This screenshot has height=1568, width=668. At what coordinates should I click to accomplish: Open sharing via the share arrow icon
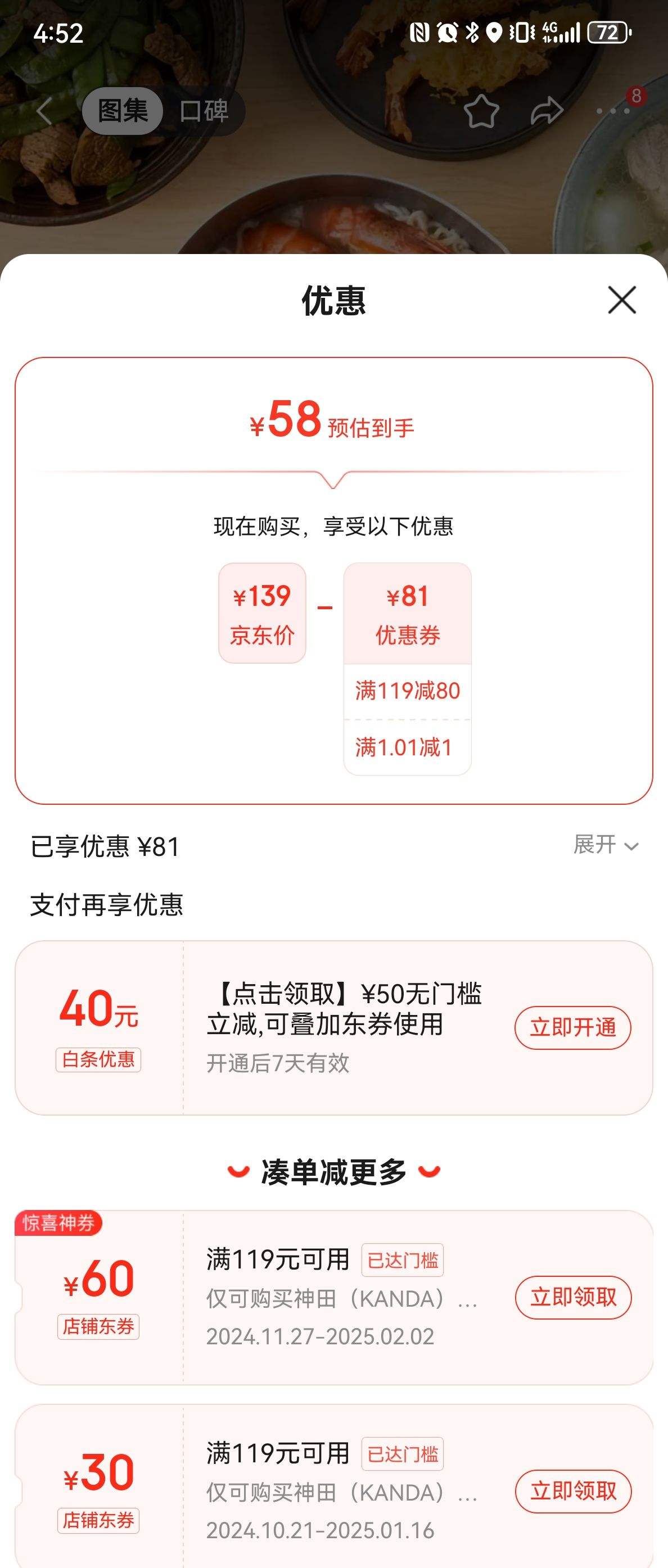[x=547, y=111]
